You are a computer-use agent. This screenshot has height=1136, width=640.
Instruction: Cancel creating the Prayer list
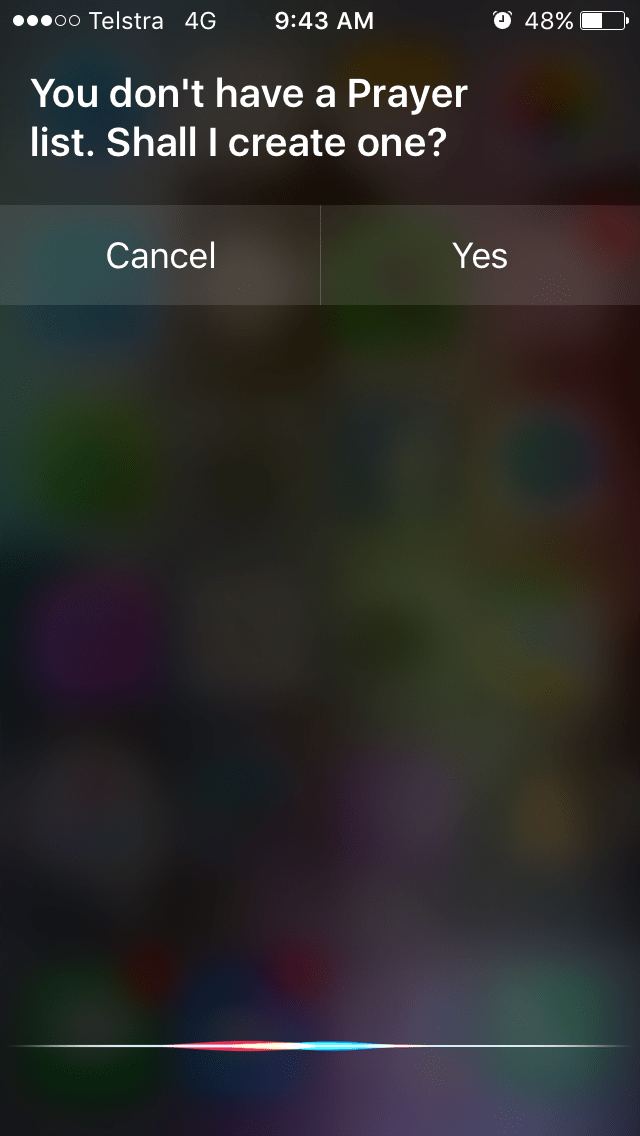[160, 256]
